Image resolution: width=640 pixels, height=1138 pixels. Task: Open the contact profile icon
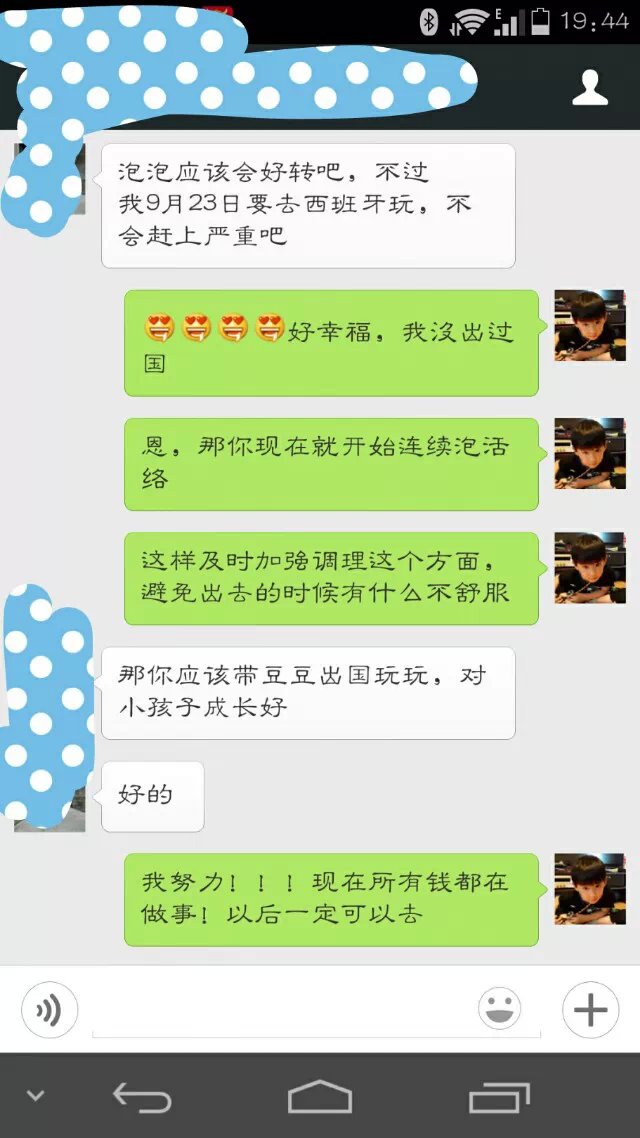click(x=589, y=88)
